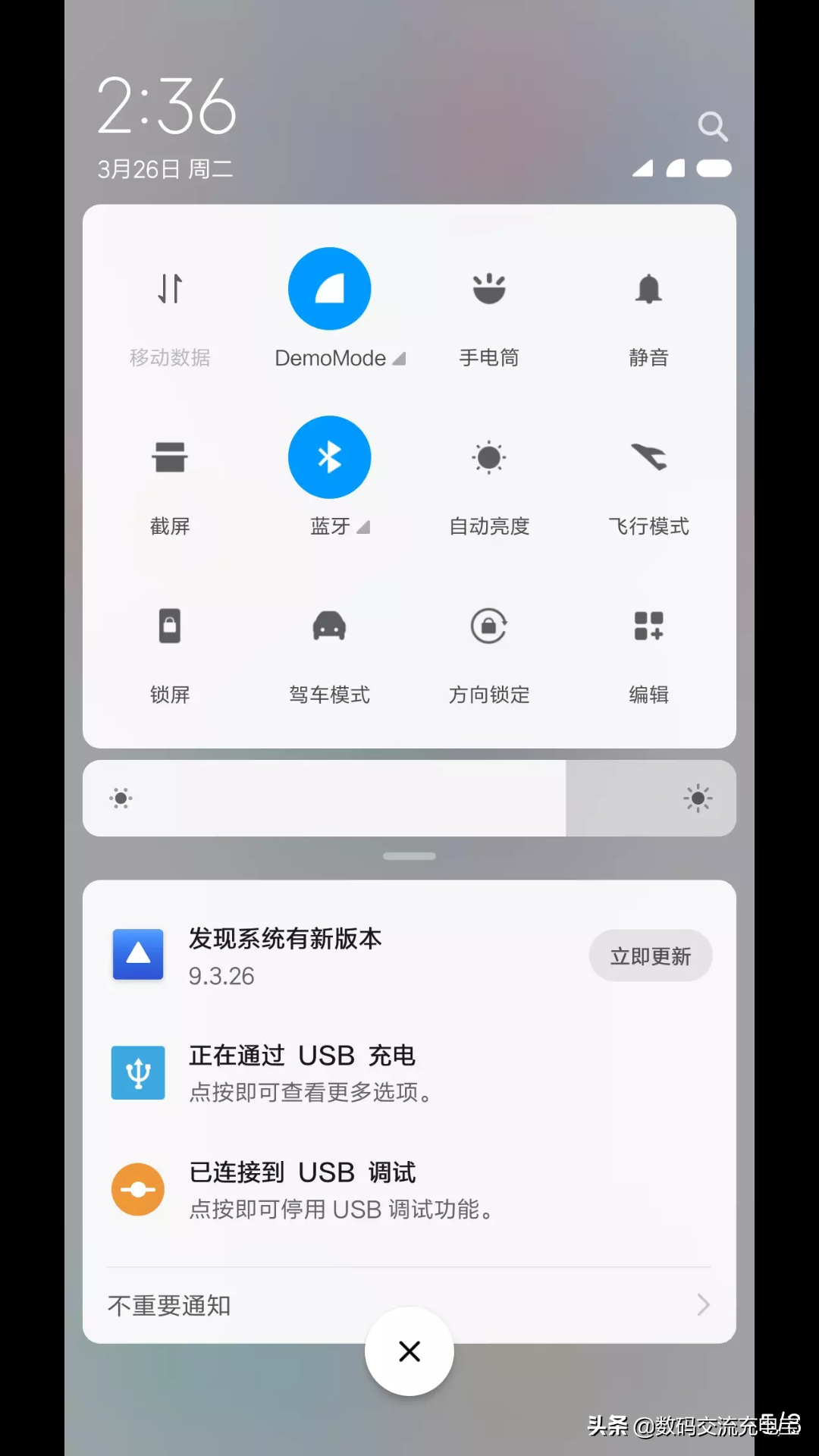Toggle mobile data (移动数据)
This screenshot has width=819, height=1456.
point(170,289)
